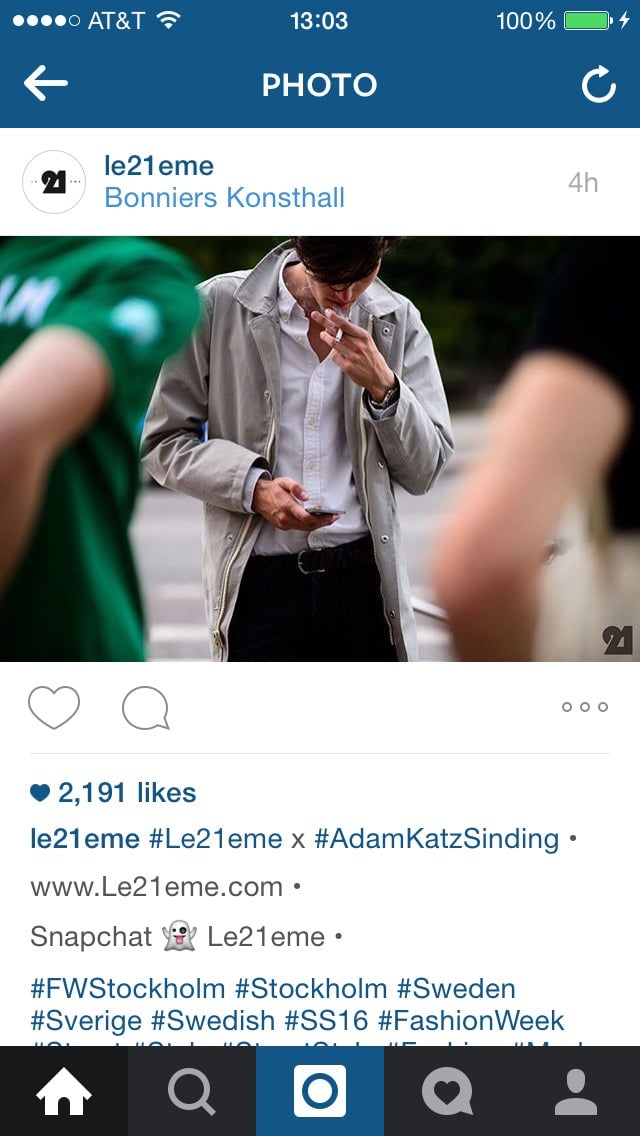This screenshot has height=1136, width=640.
Task: Open the #FashionWeek hashtag
Action: (471, 1021)
